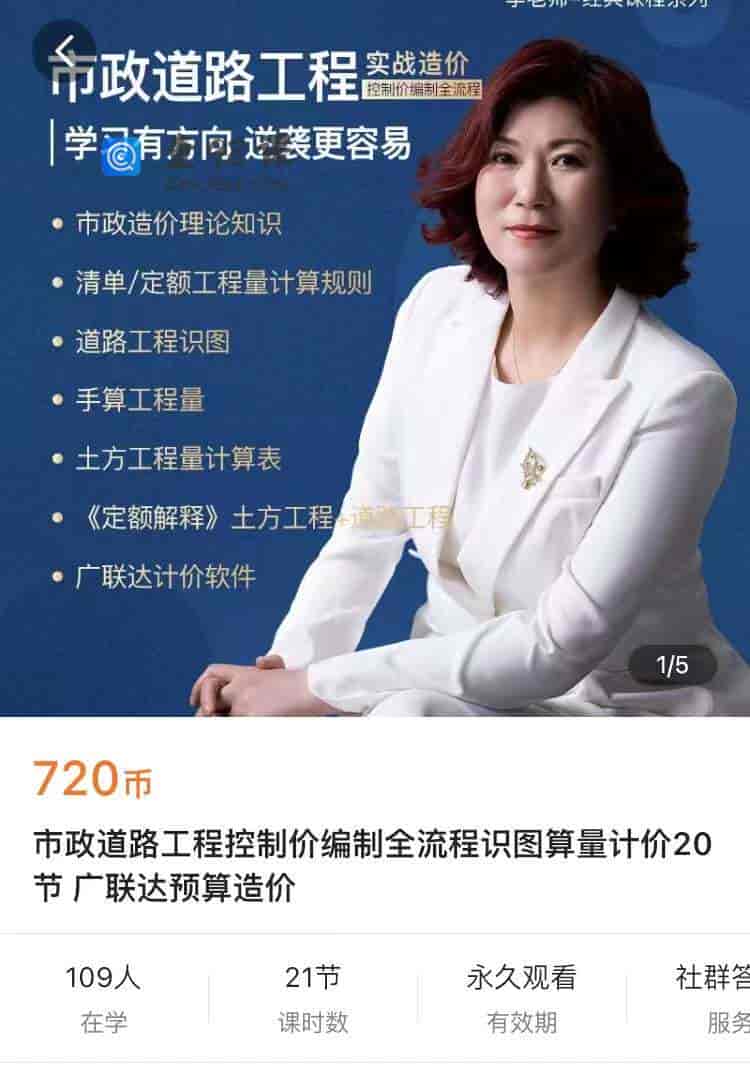Open the course title text below the price

(375, 866)
